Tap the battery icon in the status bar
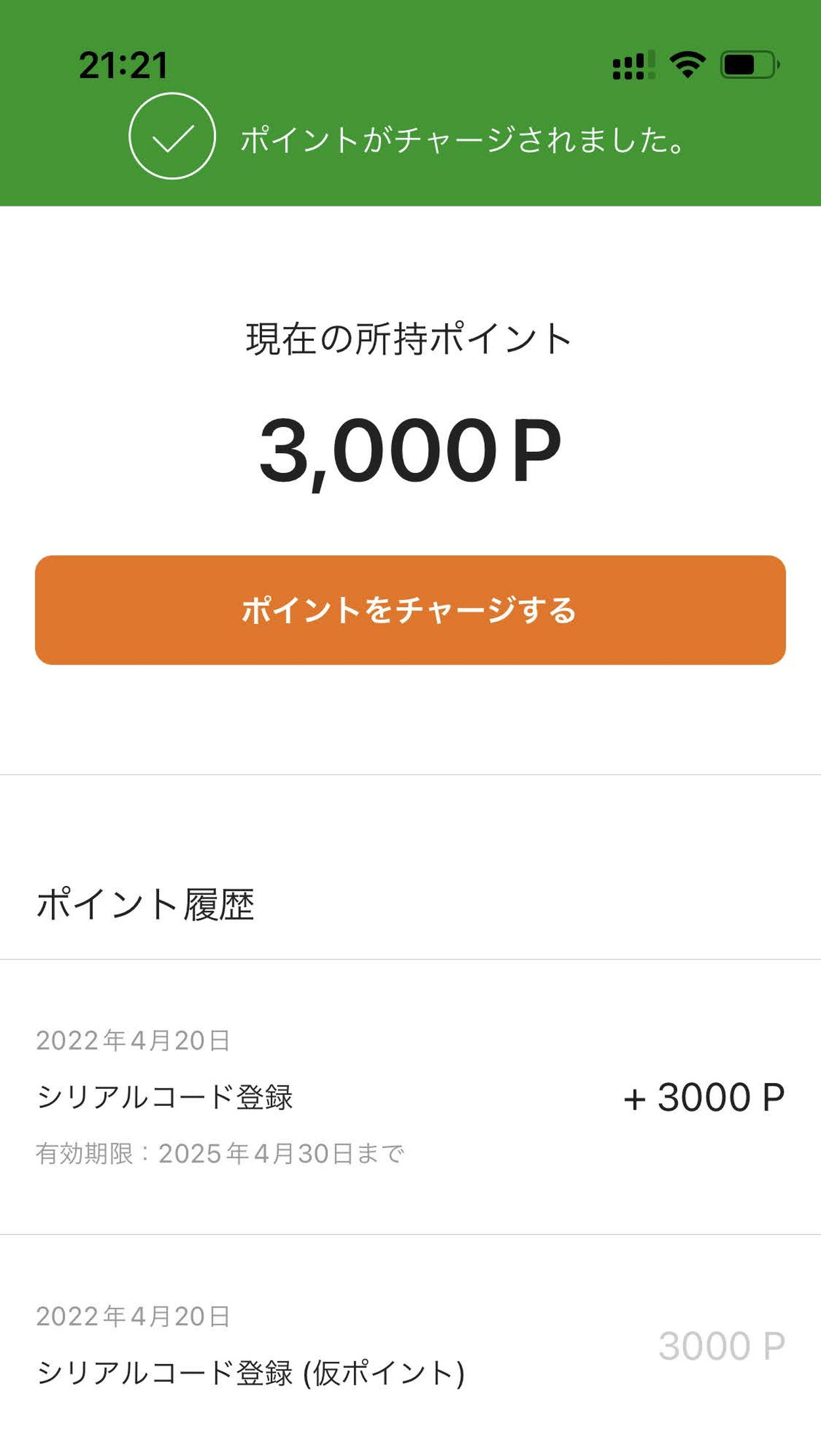This screenshot has width=821, height=1456. click(x=748, y=64)
